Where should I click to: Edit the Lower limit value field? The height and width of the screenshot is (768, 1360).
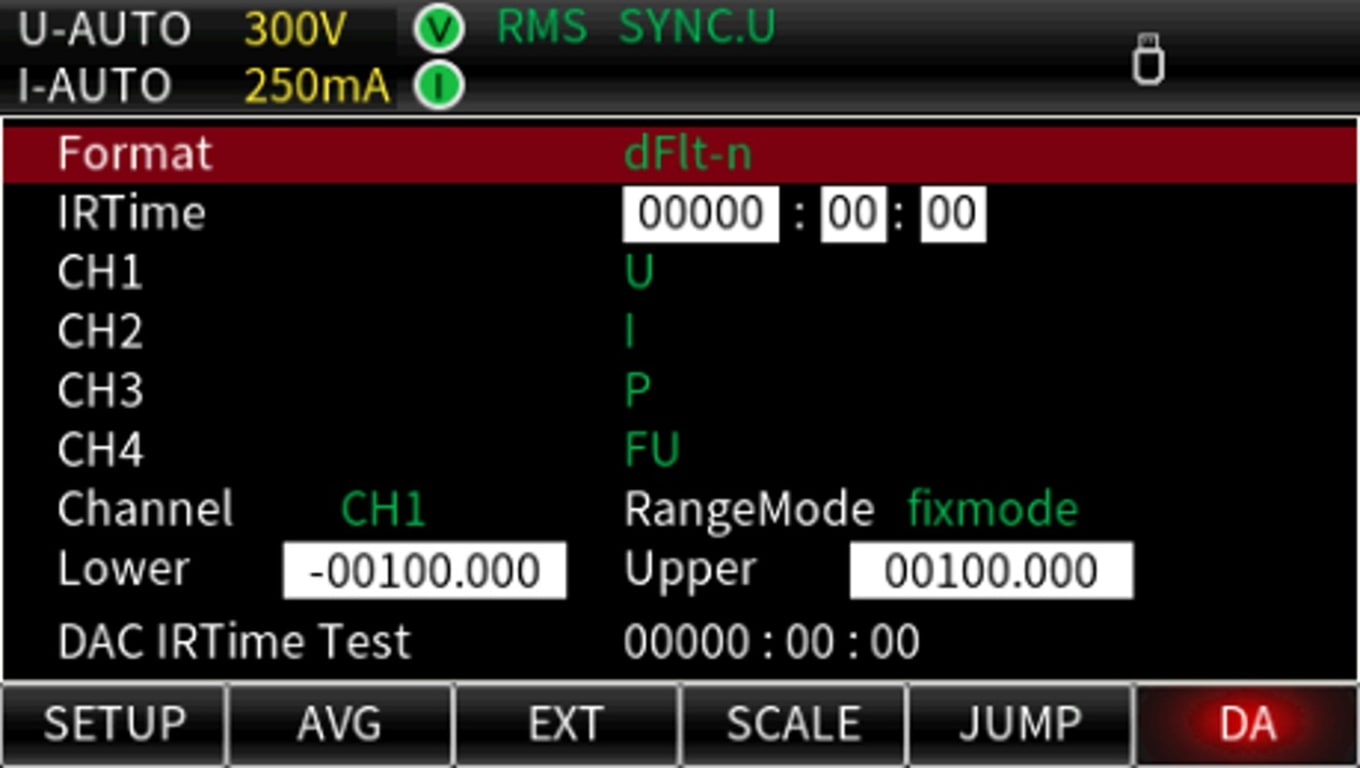click(425, 571)
